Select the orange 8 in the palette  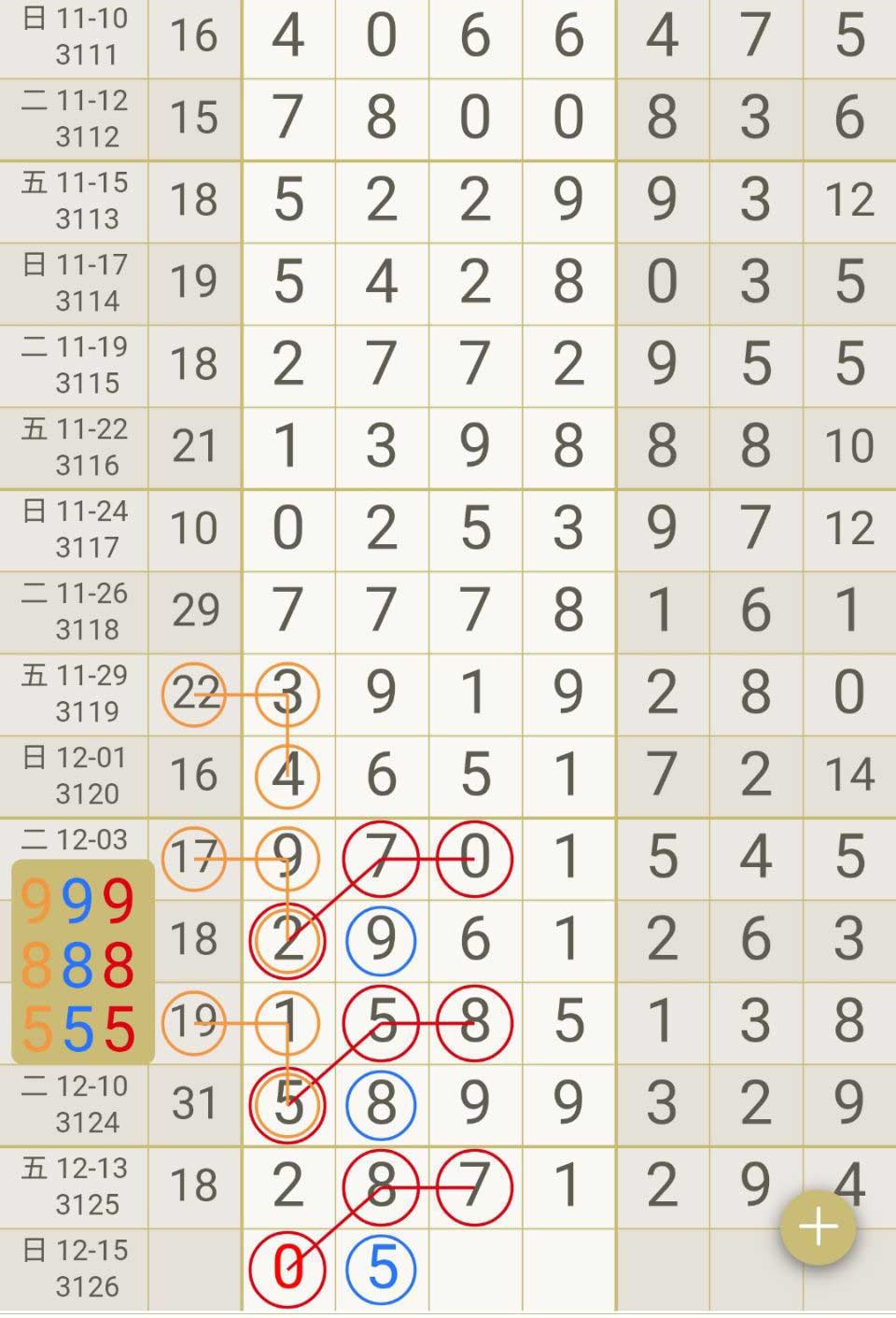pos(36,965)
